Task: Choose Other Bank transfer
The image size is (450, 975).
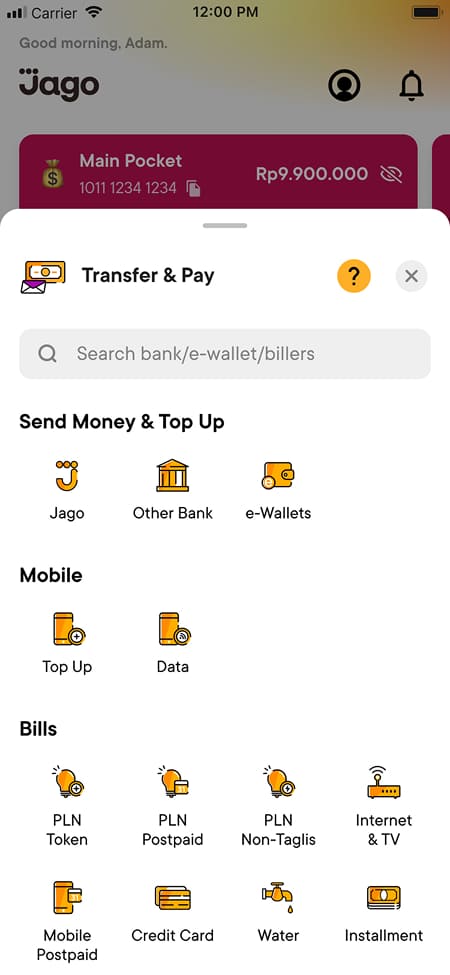Action: point(173,490)
